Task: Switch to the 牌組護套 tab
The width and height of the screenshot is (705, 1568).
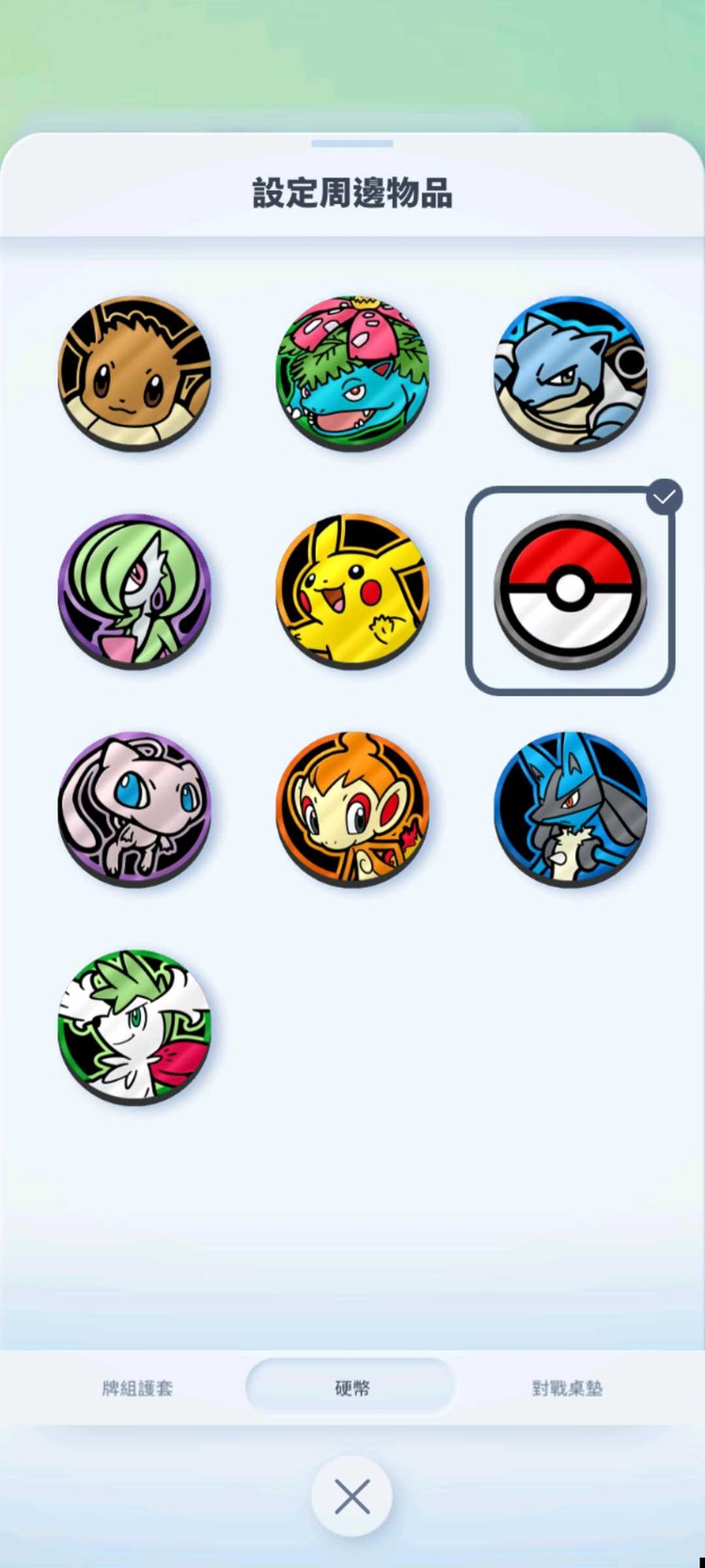Action: tap(137, 1387)
